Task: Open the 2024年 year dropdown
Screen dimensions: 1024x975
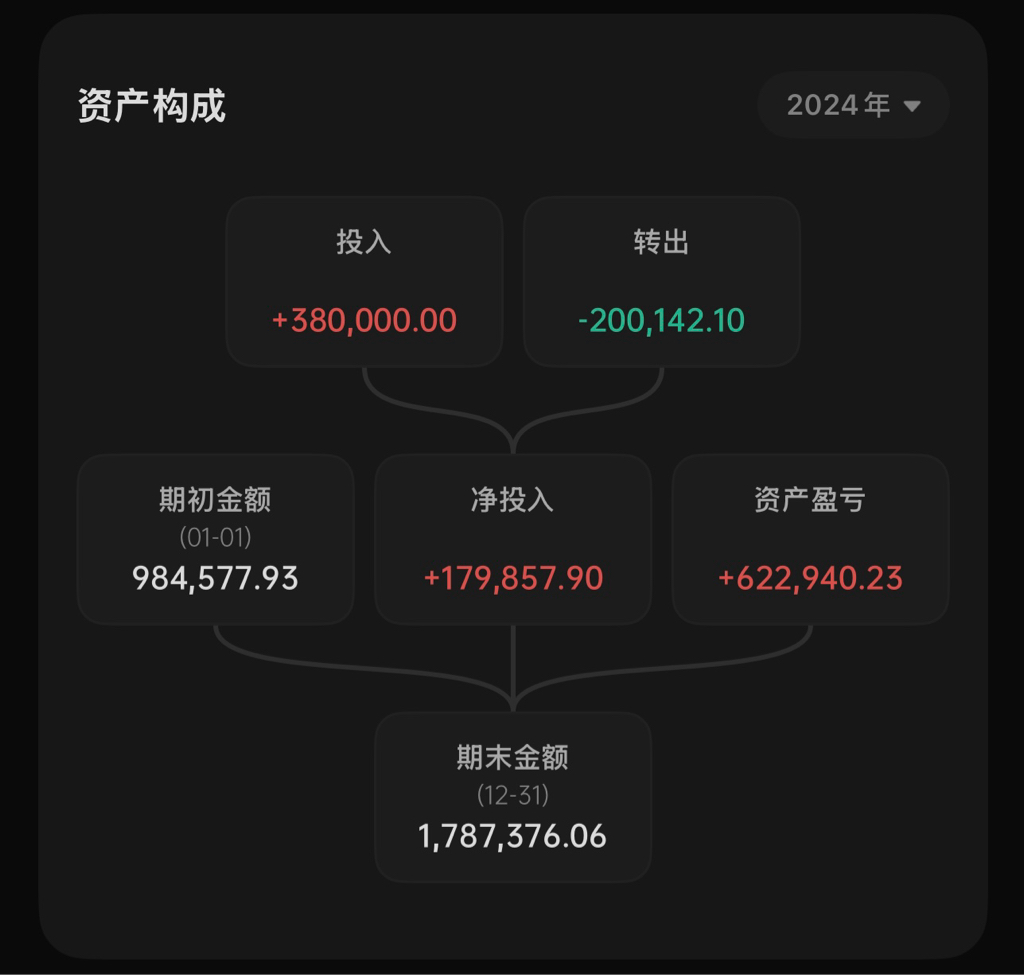Action: tap(853, 105)
